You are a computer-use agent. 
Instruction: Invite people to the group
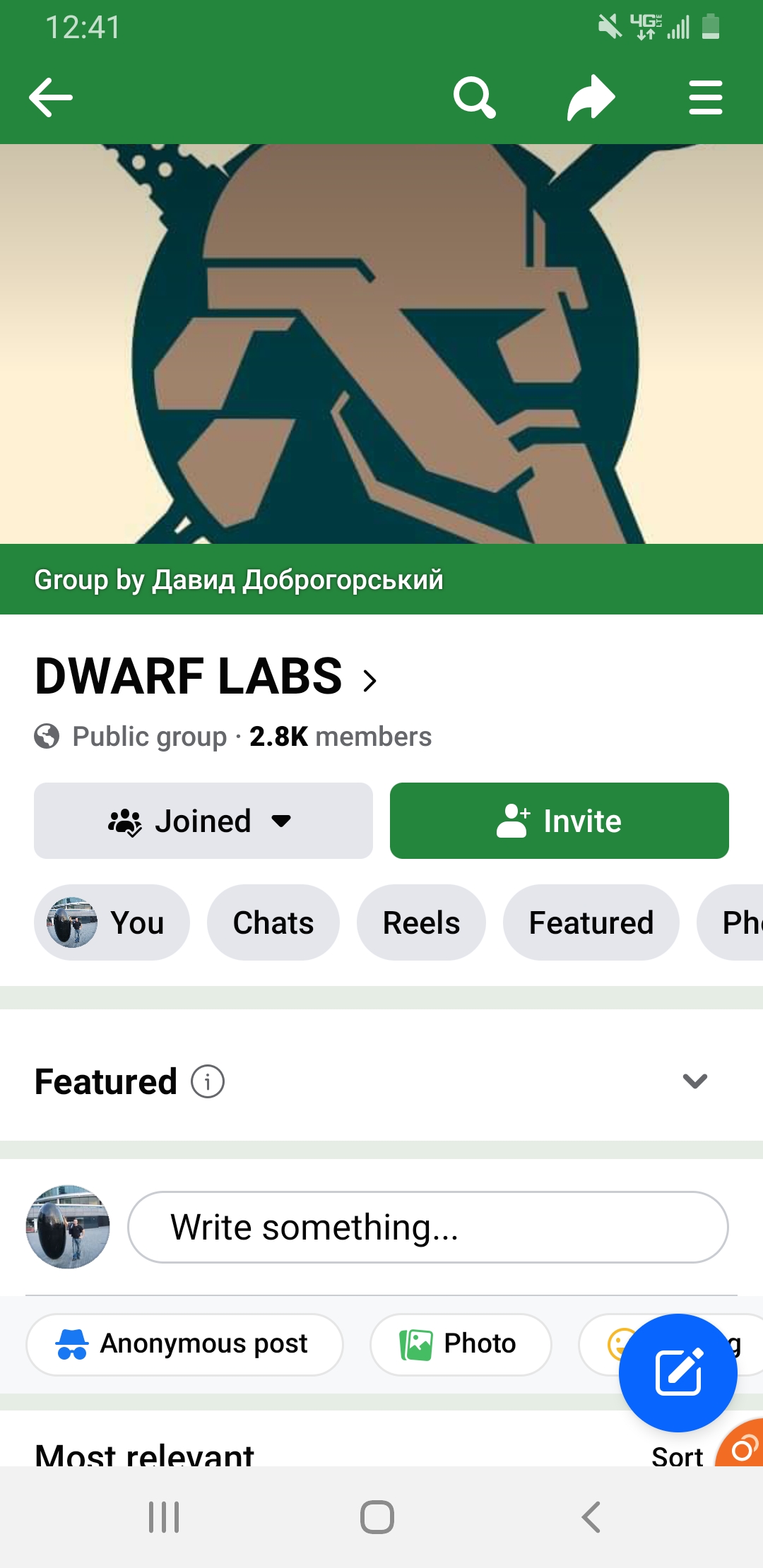[559, 821]
